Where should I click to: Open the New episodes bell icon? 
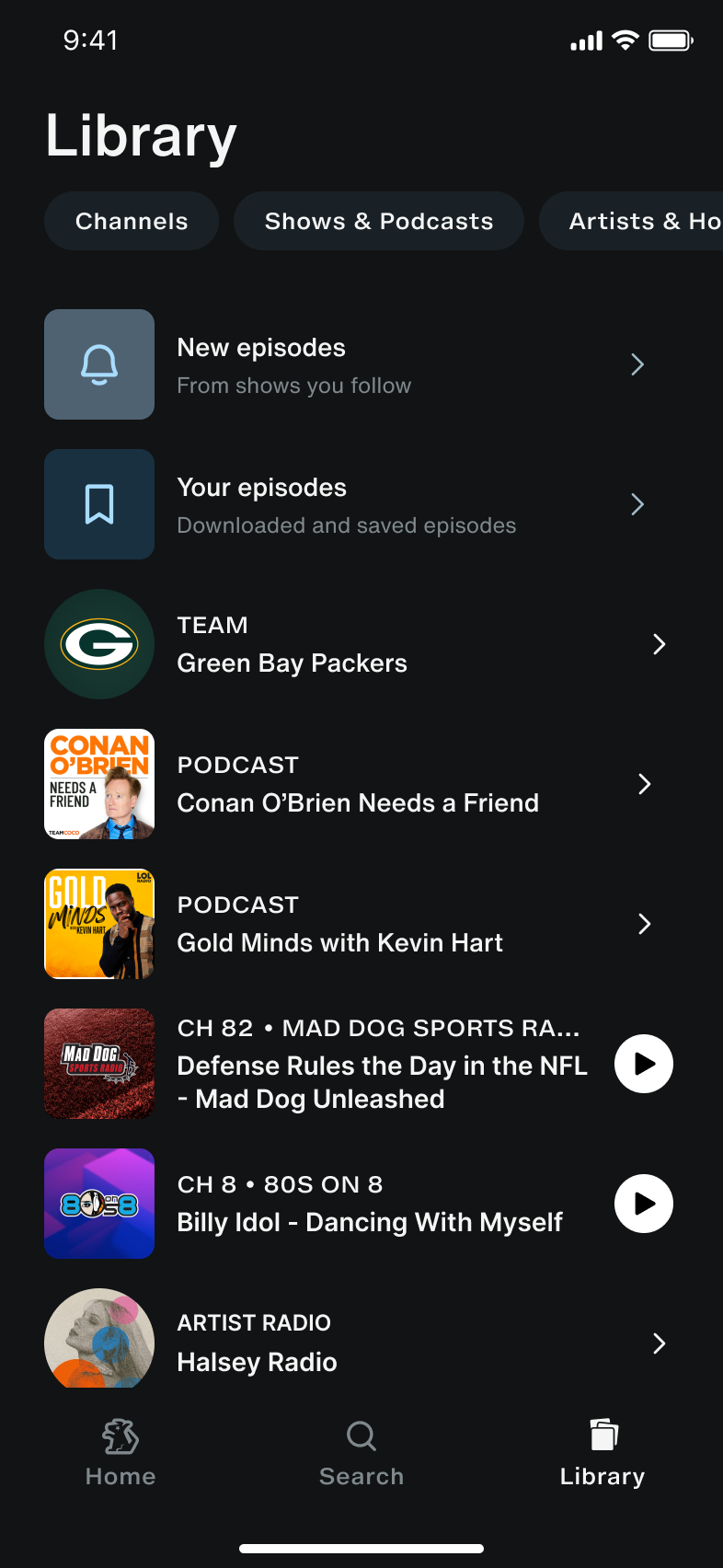tap(99, 364)
